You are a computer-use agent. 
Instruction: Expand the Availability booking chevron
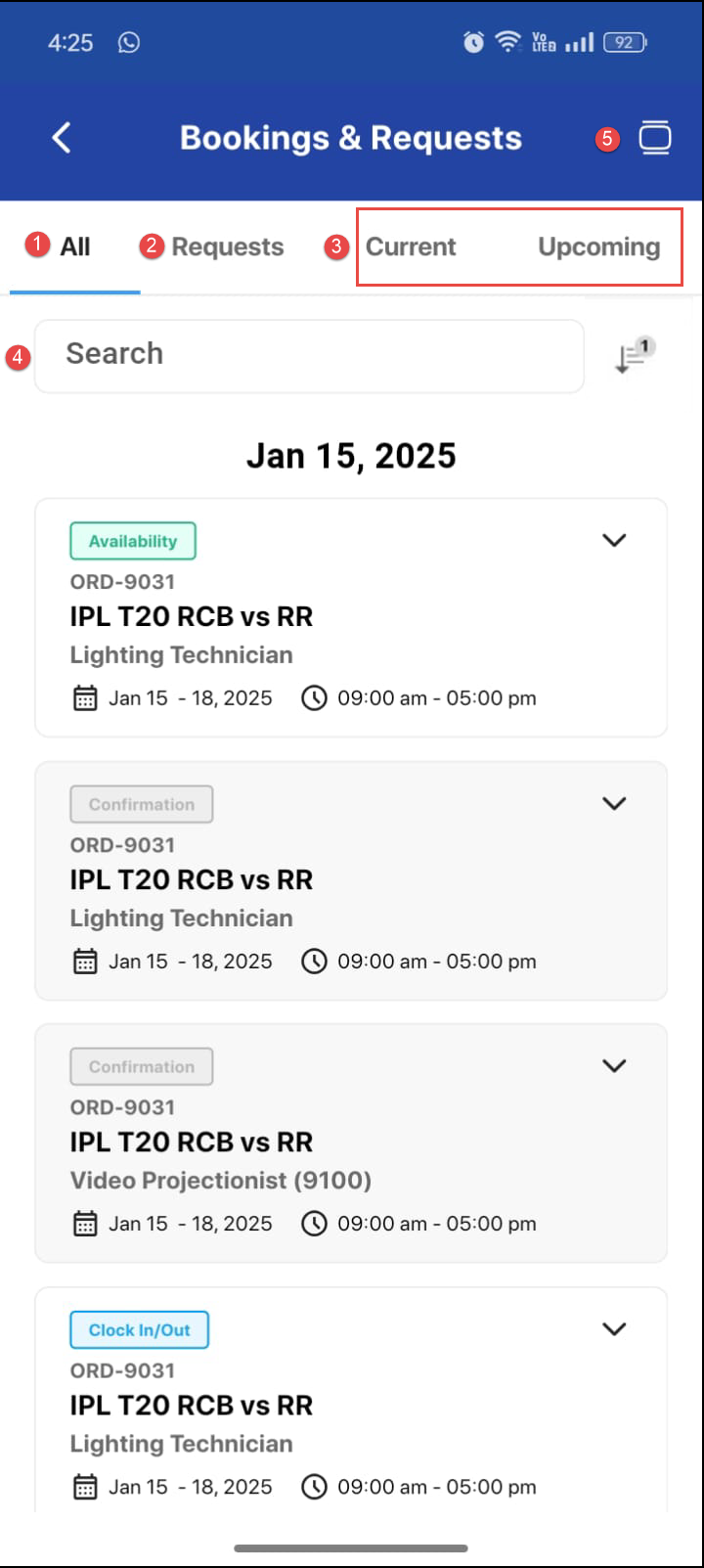[614, 540]
